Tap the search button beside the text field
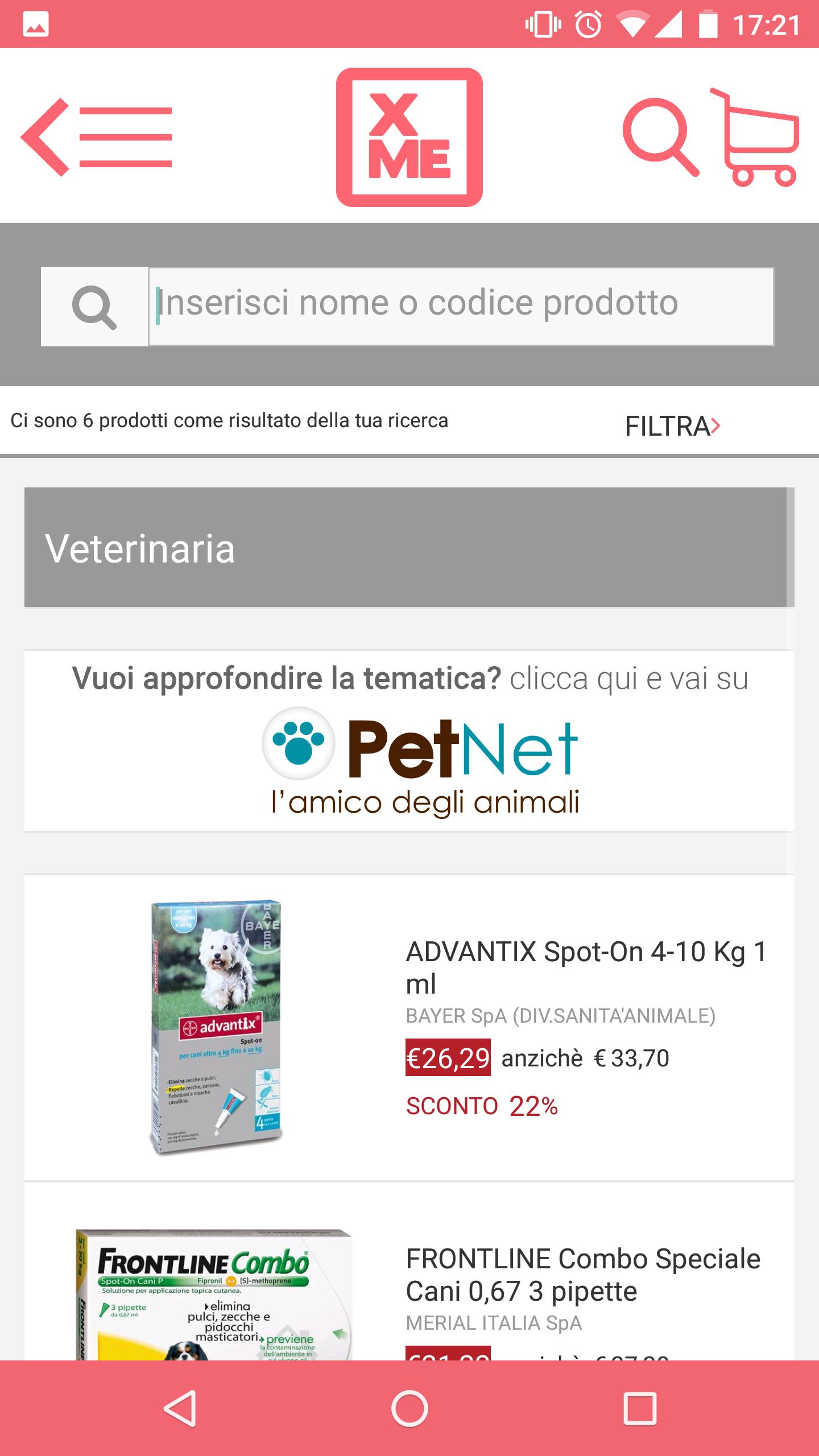This screenshot has width=819, height=1456. tap(94, 307)
